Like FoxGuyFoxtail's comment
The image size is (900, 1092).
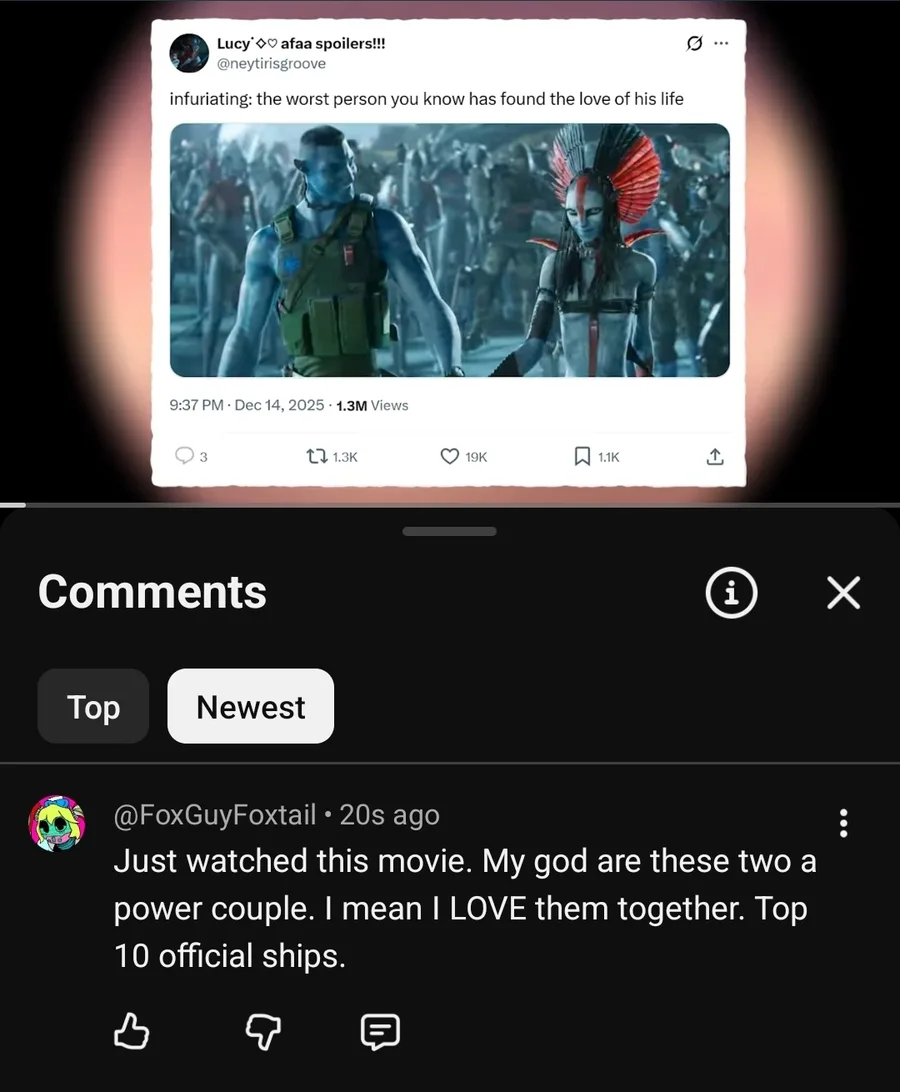coord(131,1030)
